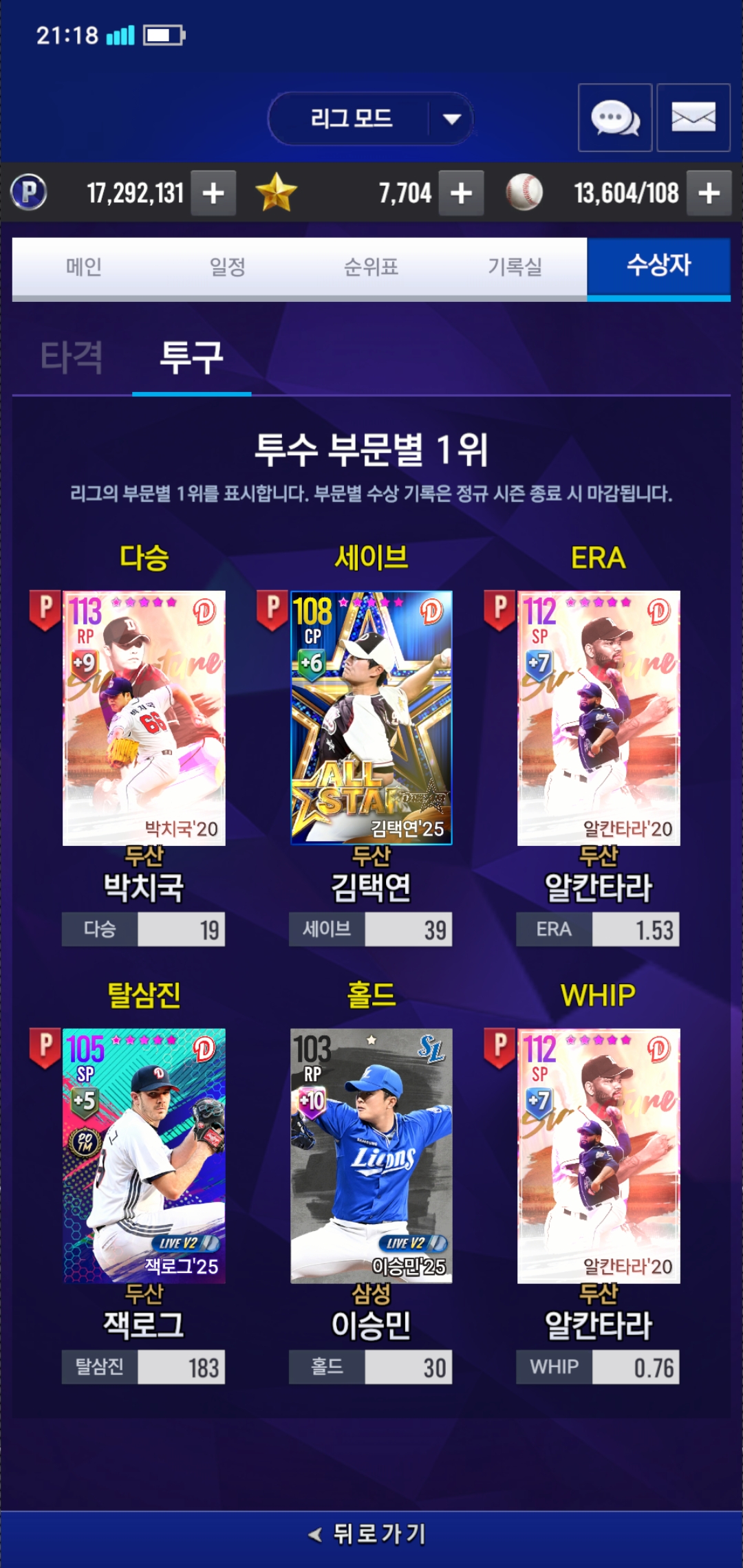Open 이승민'25 card under 홀드

tap(371, 1155)
